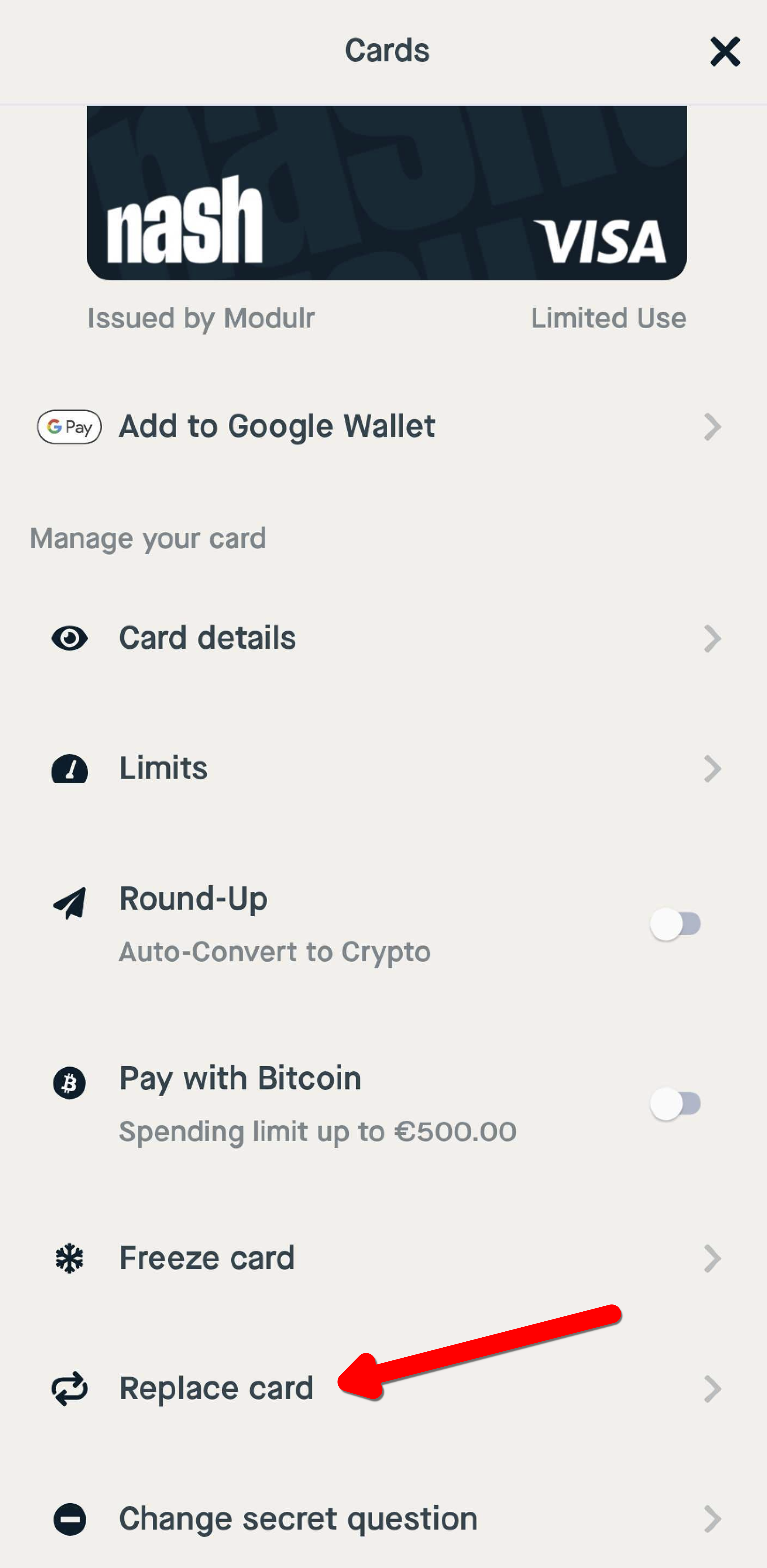Open Limits using the right chevron
The image size is (767, 1568).
pyautogui.click(x=714, y=768)
